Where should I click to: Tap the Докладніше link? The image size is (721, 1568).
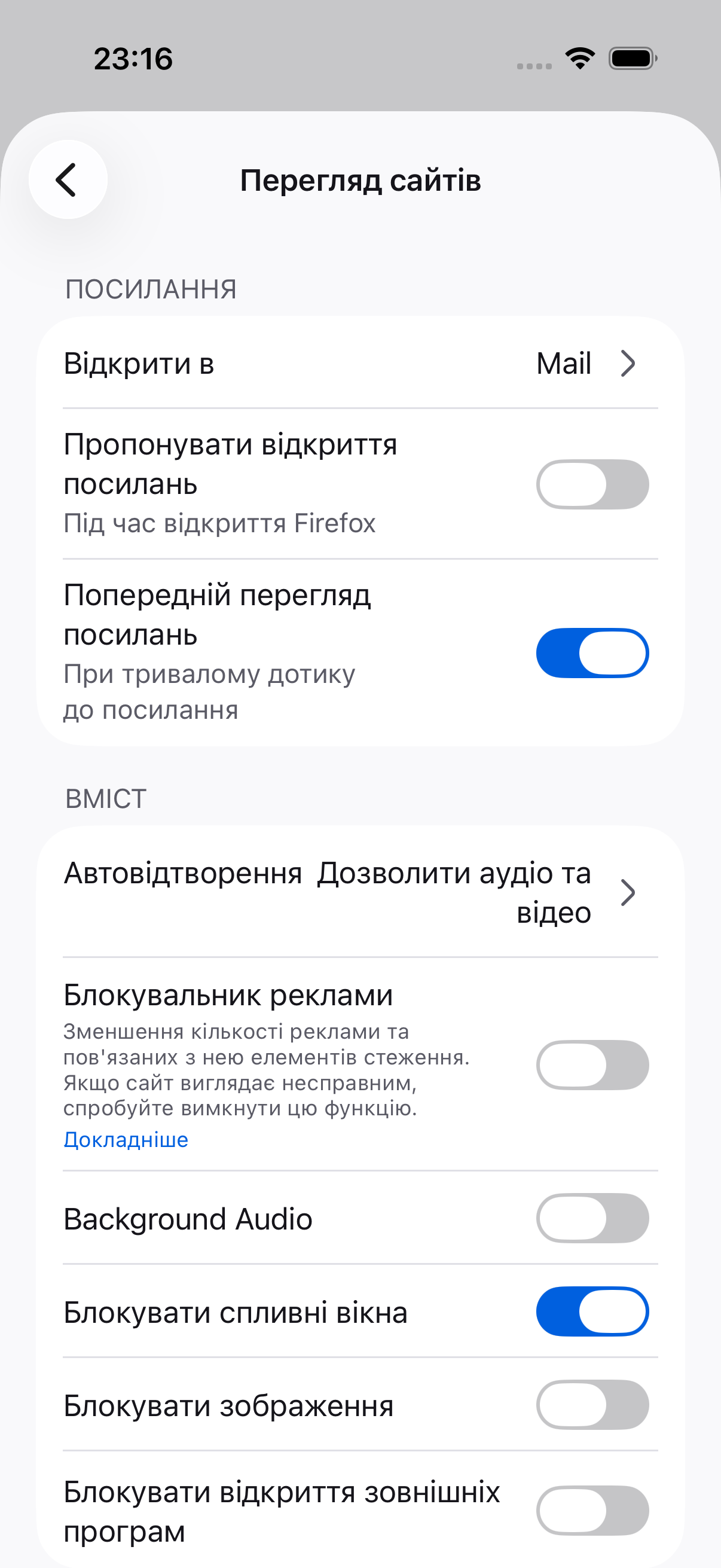(x=126, y=1139)
